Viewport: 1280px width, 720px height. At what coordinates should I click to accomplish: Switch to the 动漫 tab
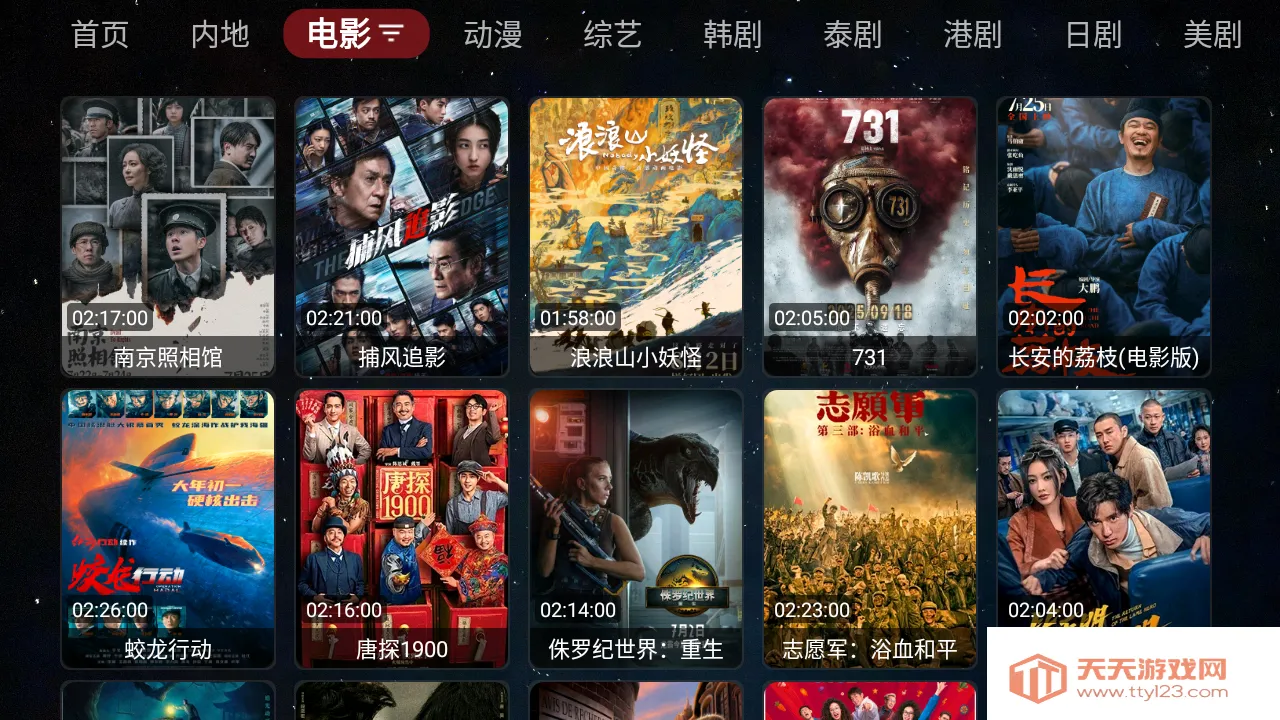(493, 35)
